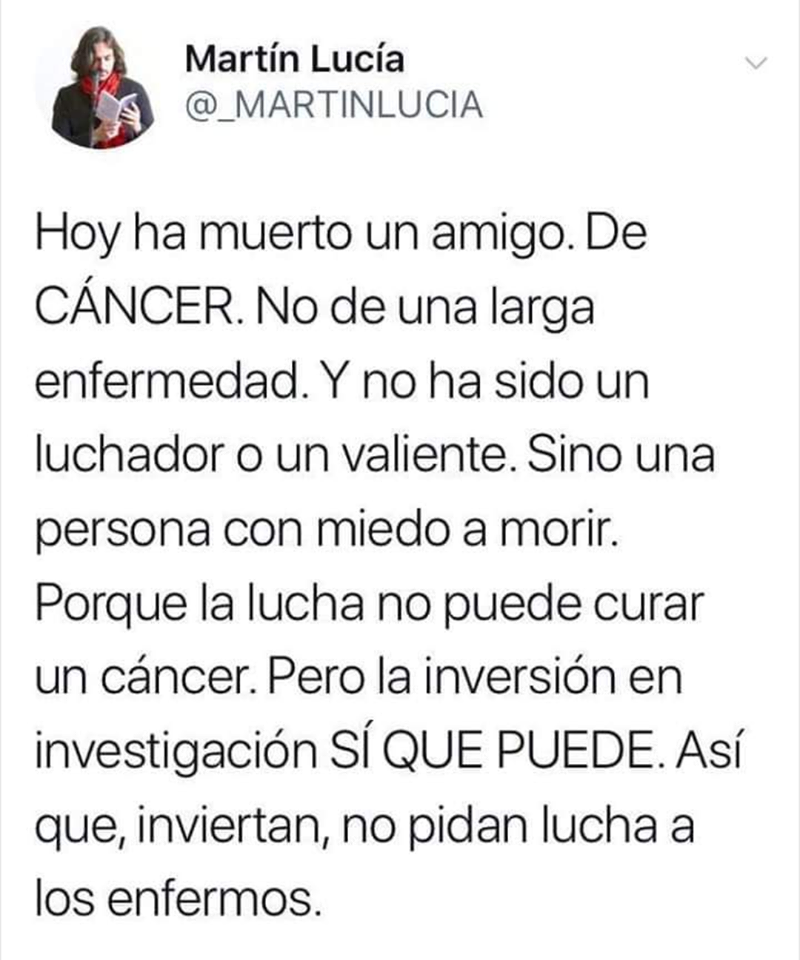Open Martín Lucía's profile via his name

[x=282, y=58]
